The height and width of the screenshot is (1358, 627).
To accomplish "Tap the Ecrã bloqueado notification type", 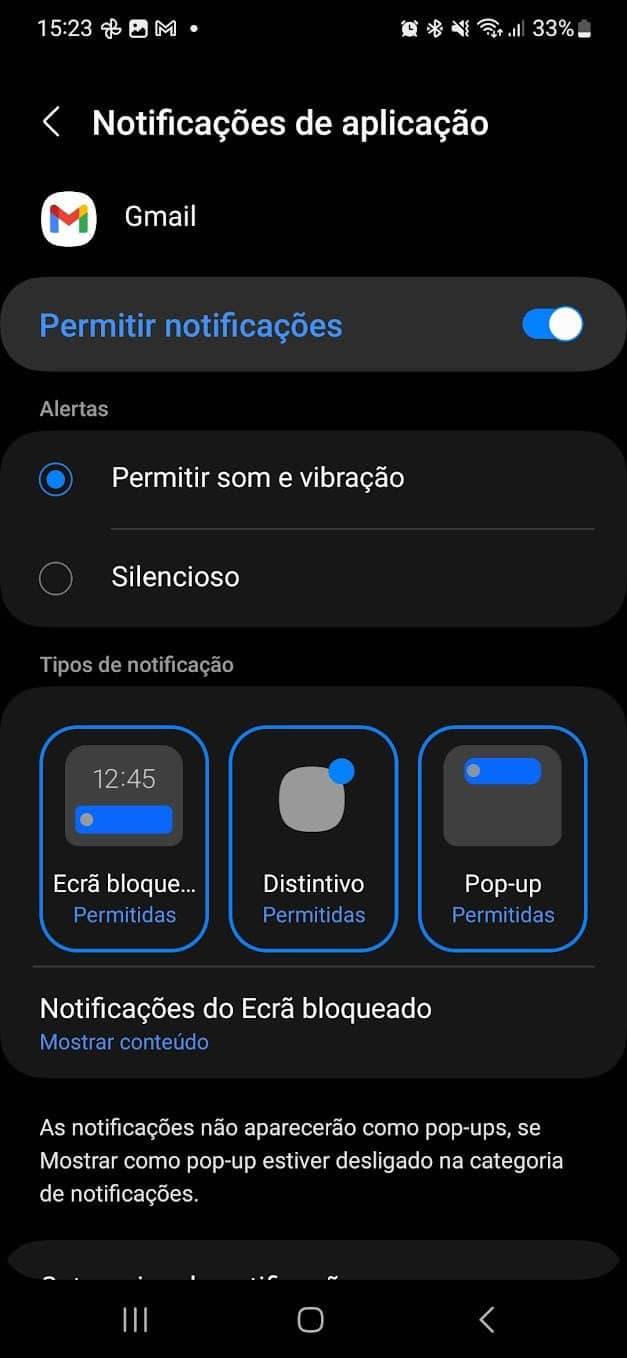I will pos(124,838).
